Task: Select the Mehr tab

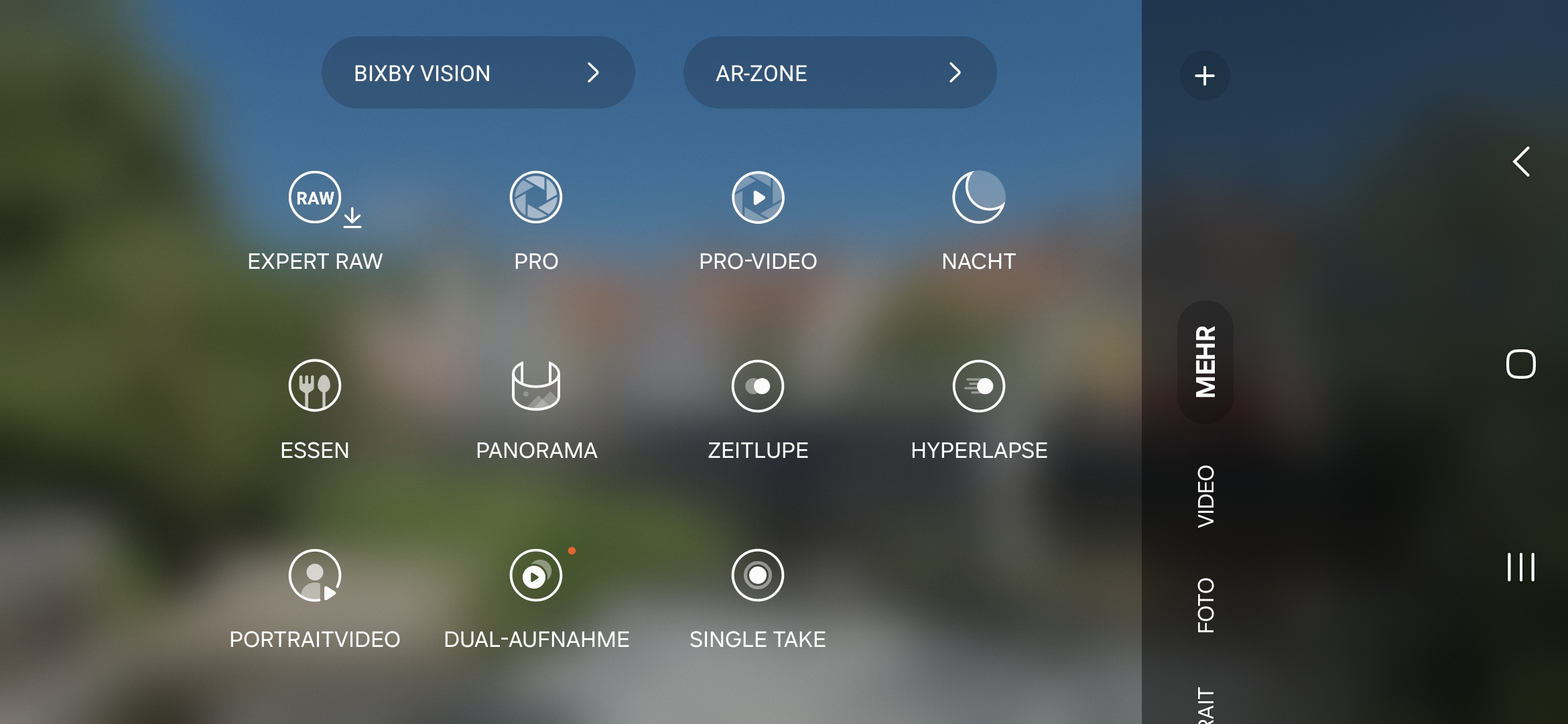Action: 1205,362
